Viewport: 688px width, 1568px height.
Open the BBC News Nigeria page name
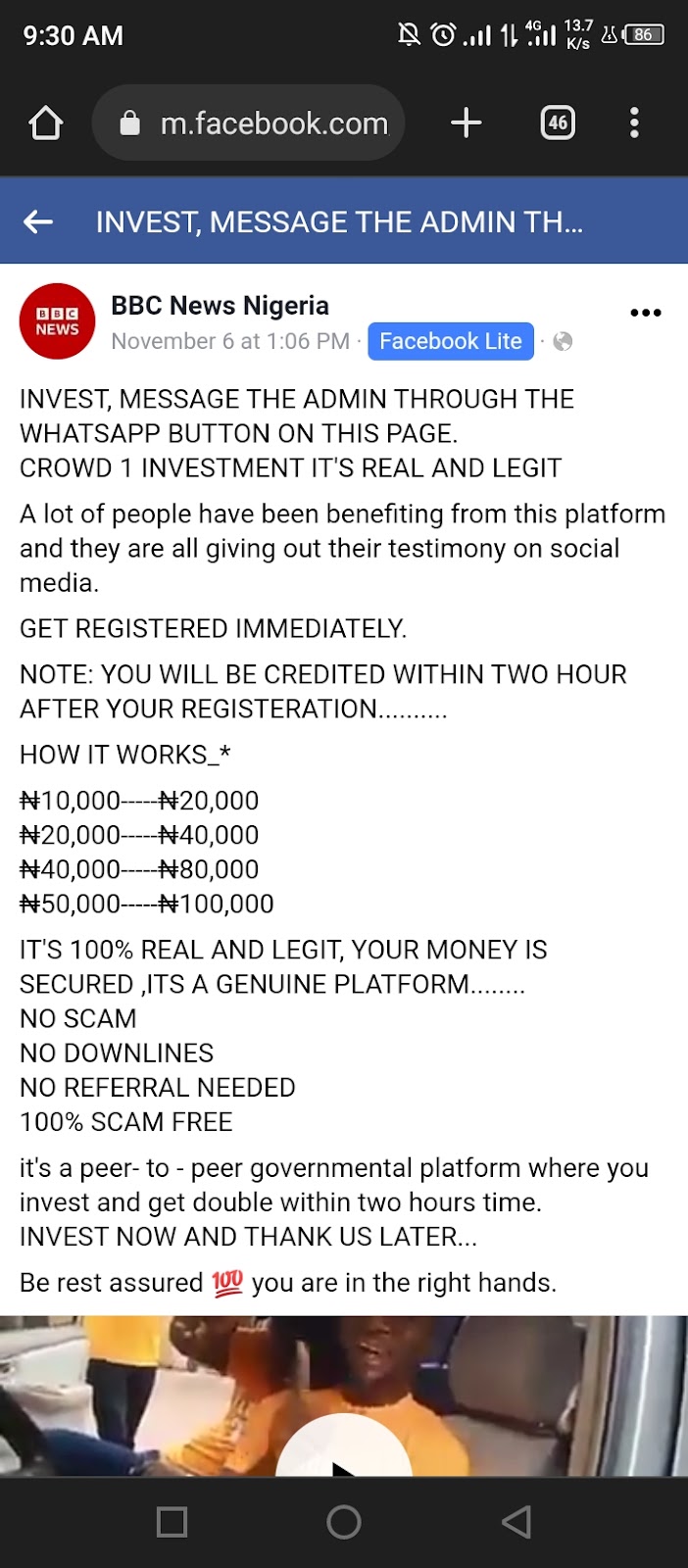220,306
